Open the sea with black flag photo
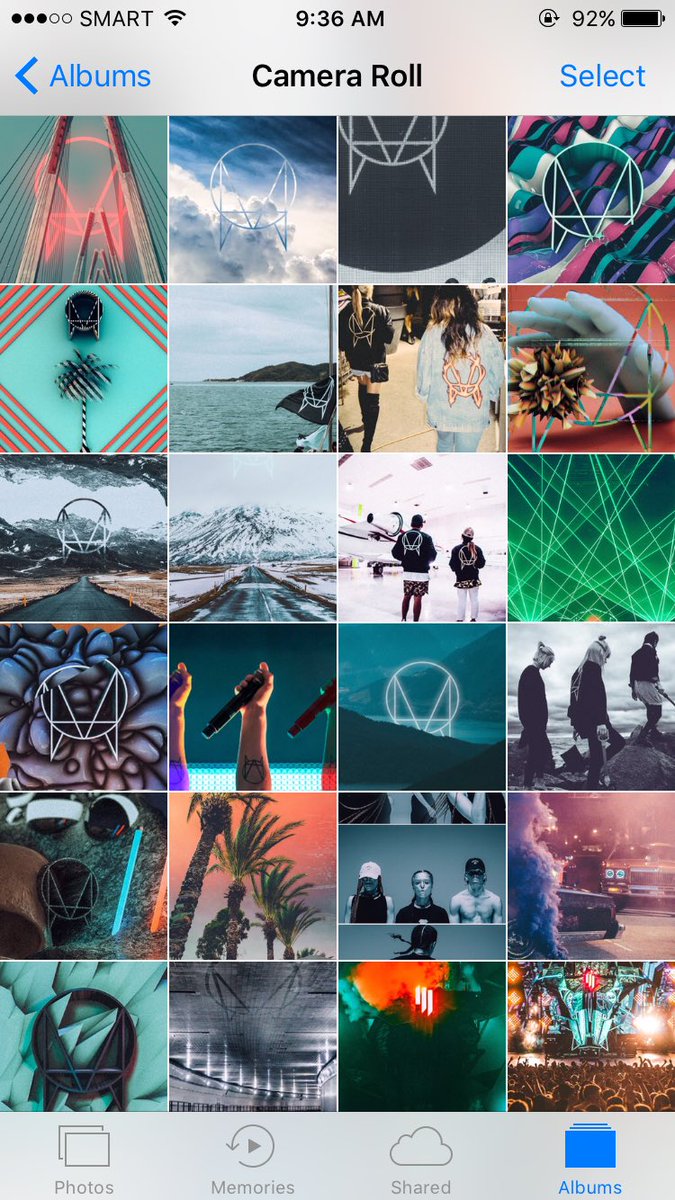The width and height of the screenshot is (675, 1200). click(252, 368)
